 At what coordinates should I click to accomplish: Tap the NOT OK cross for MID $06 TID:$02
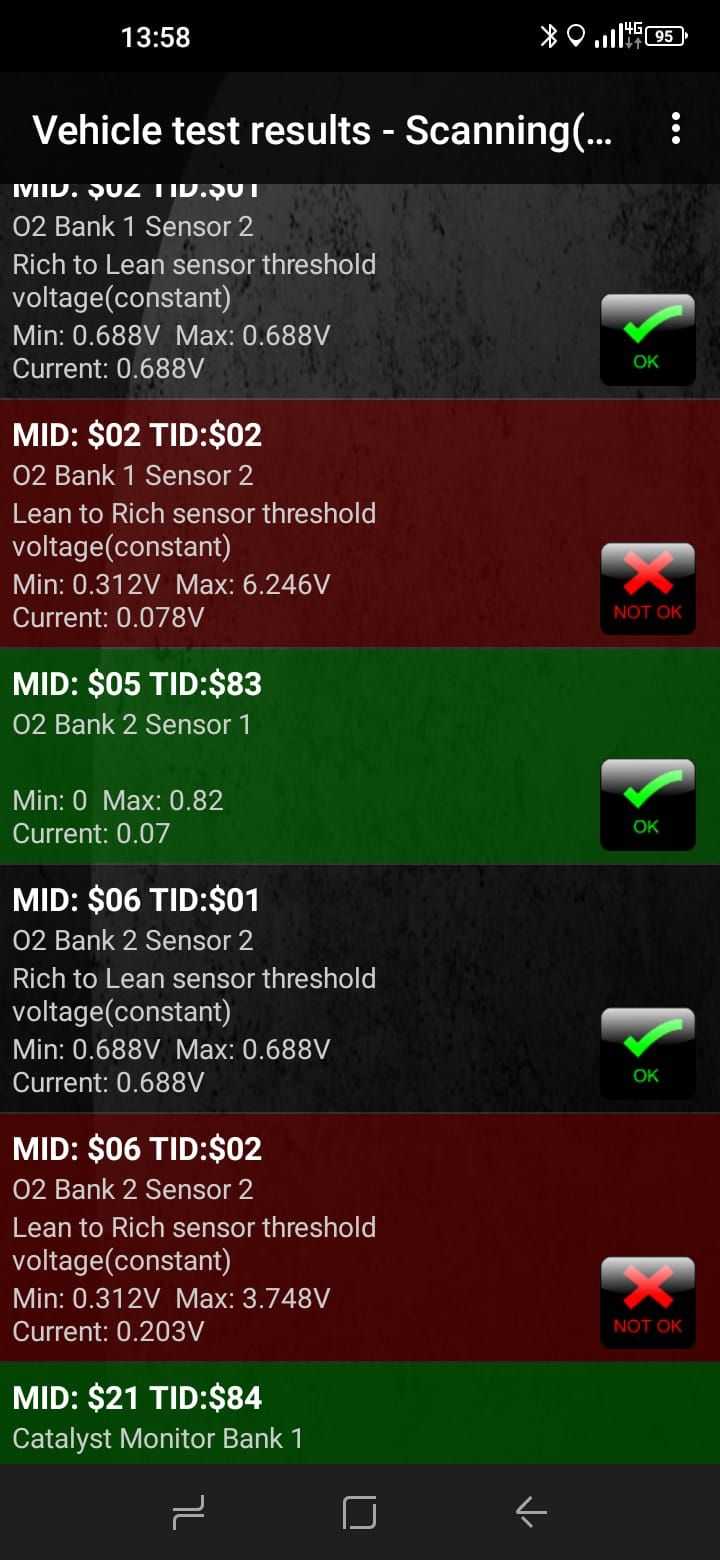tap(648, 1300)
